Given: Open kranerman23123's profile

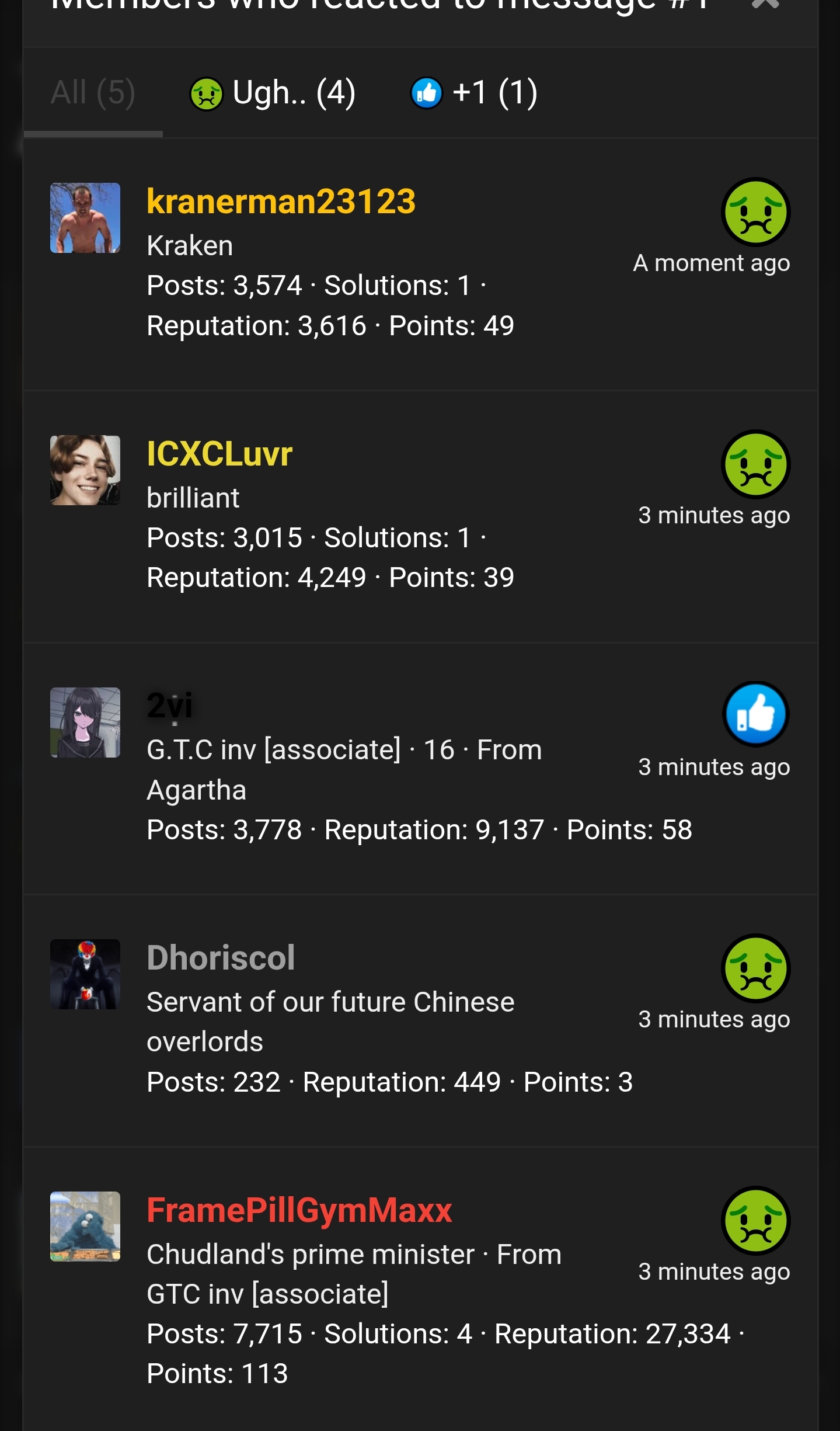Looking at the screenshot, I should [x=281, y=202].
